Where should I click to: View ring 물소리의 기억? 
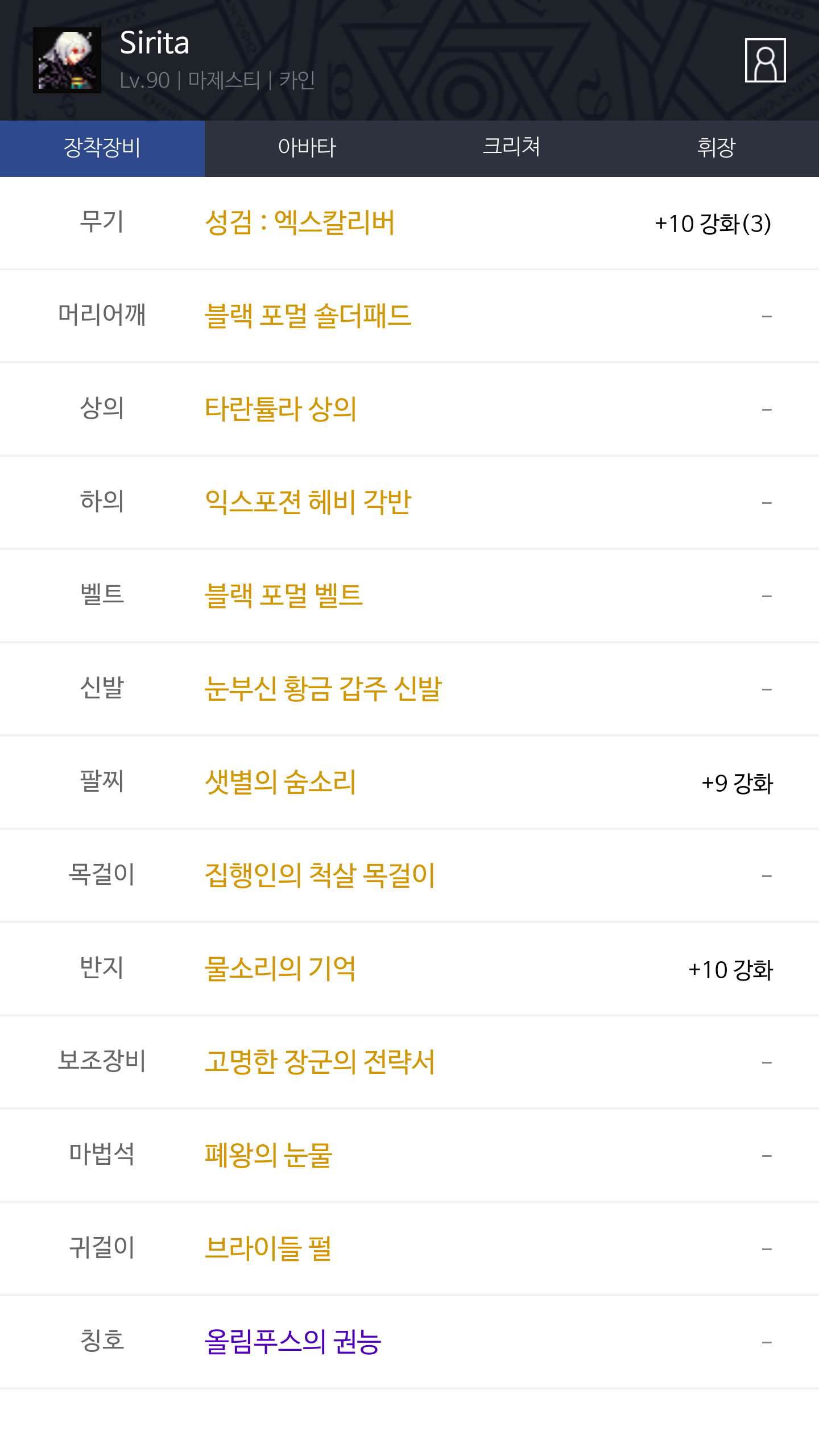pyautogui.click(x=280, y=969)
